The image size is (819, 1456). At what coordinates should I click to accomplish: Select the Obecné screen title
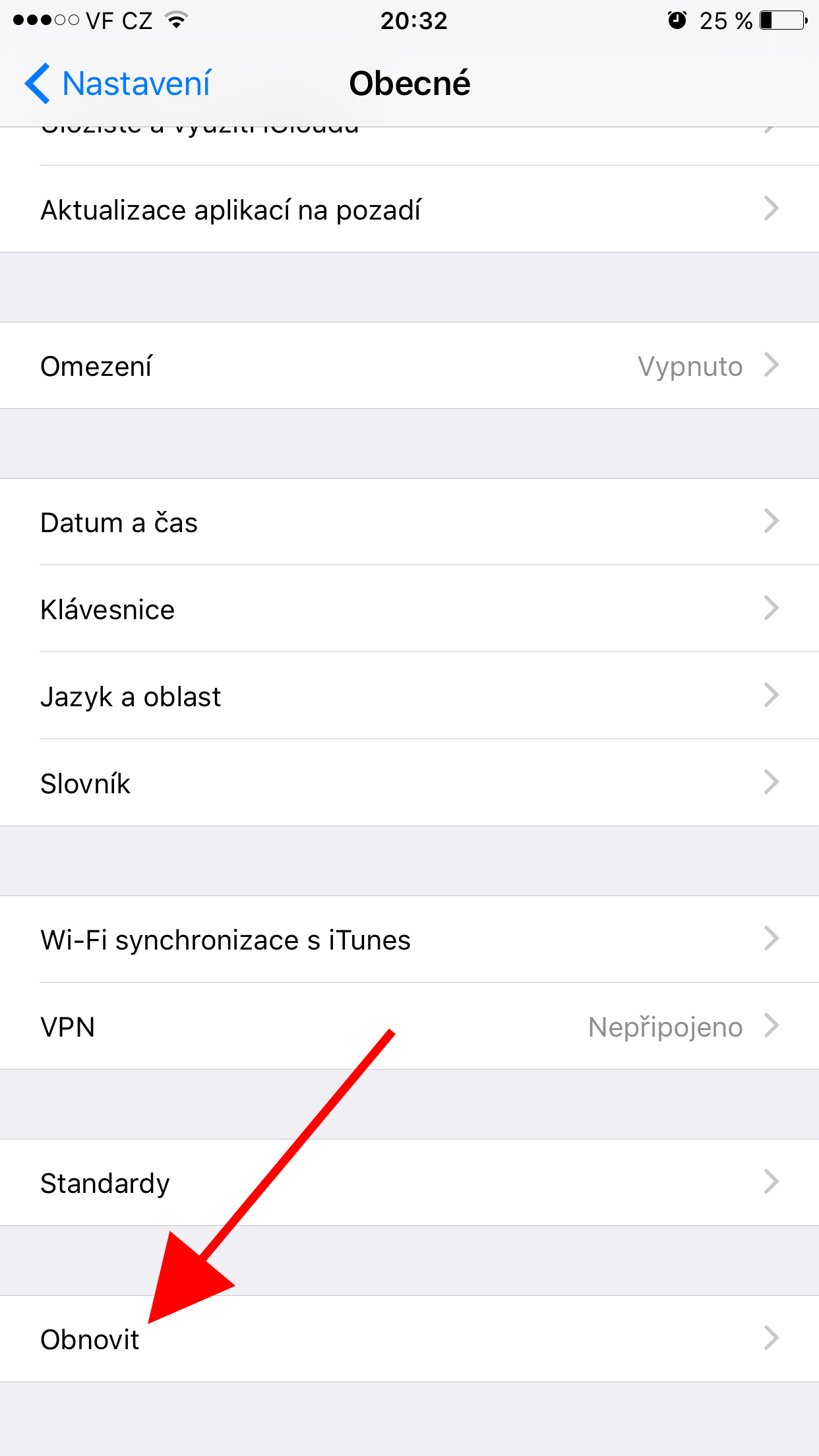coord(409,83)
